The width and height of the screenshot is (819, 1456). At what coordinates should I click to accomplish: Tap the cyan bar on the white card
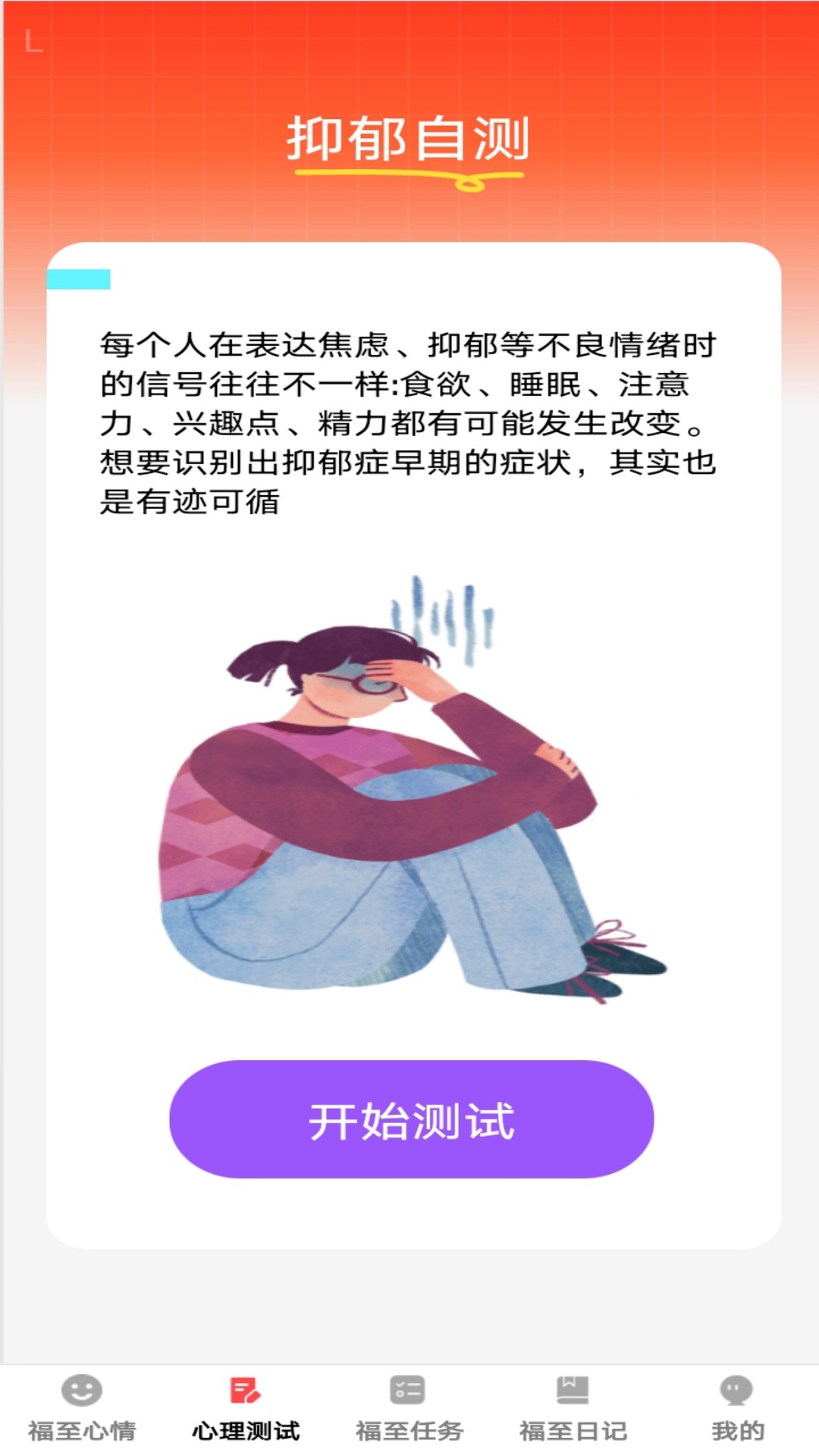click(79, 280)
